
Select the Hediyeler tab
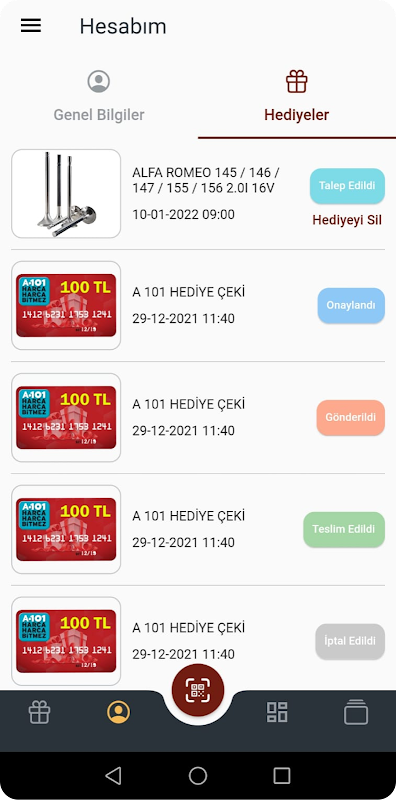tap(297, 97)
